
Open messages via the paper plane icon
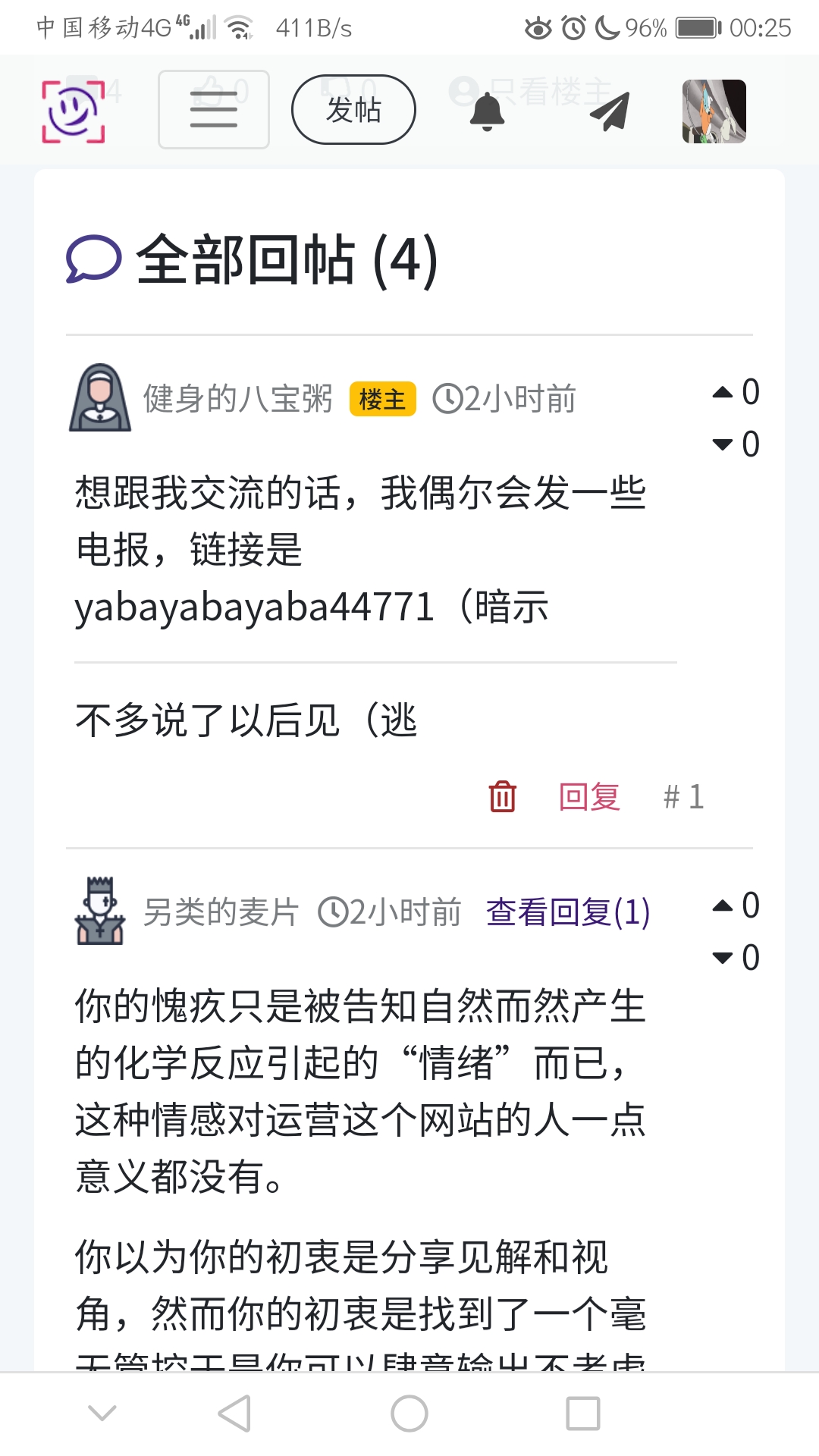[609, 112]
